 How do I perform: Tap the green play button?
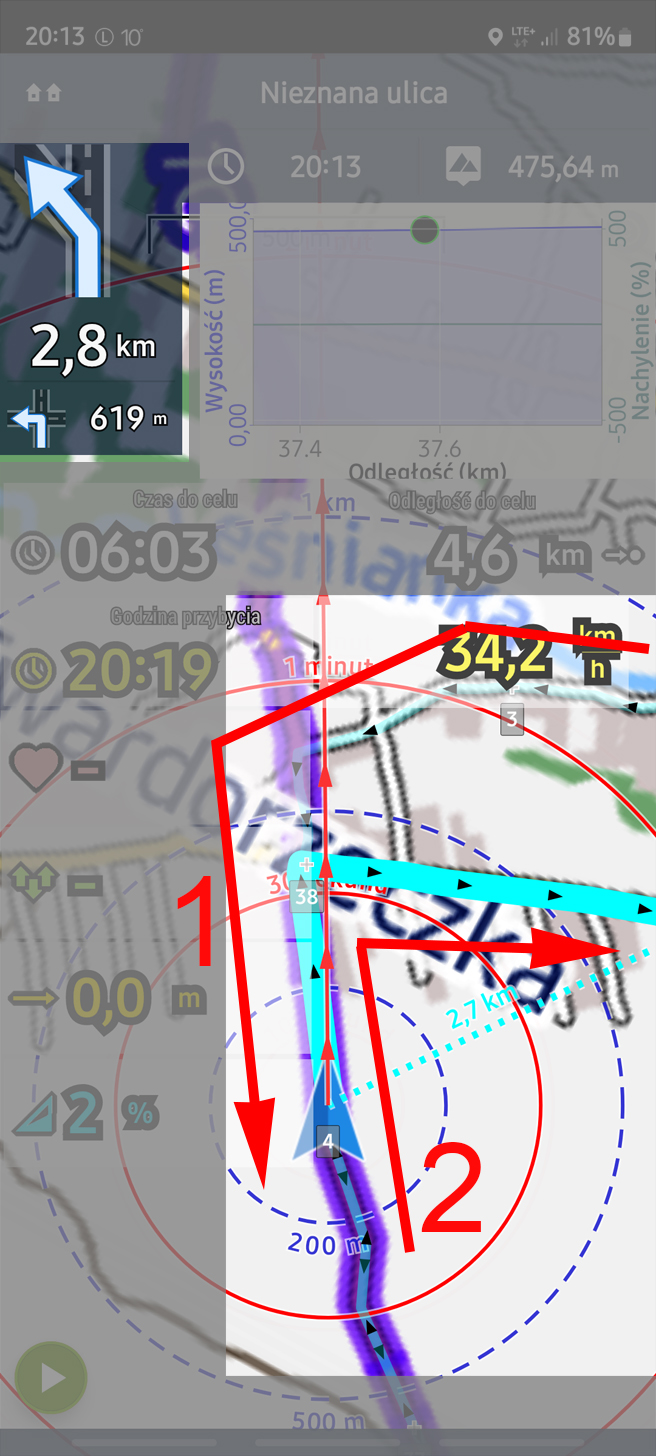pos(51,1378)
